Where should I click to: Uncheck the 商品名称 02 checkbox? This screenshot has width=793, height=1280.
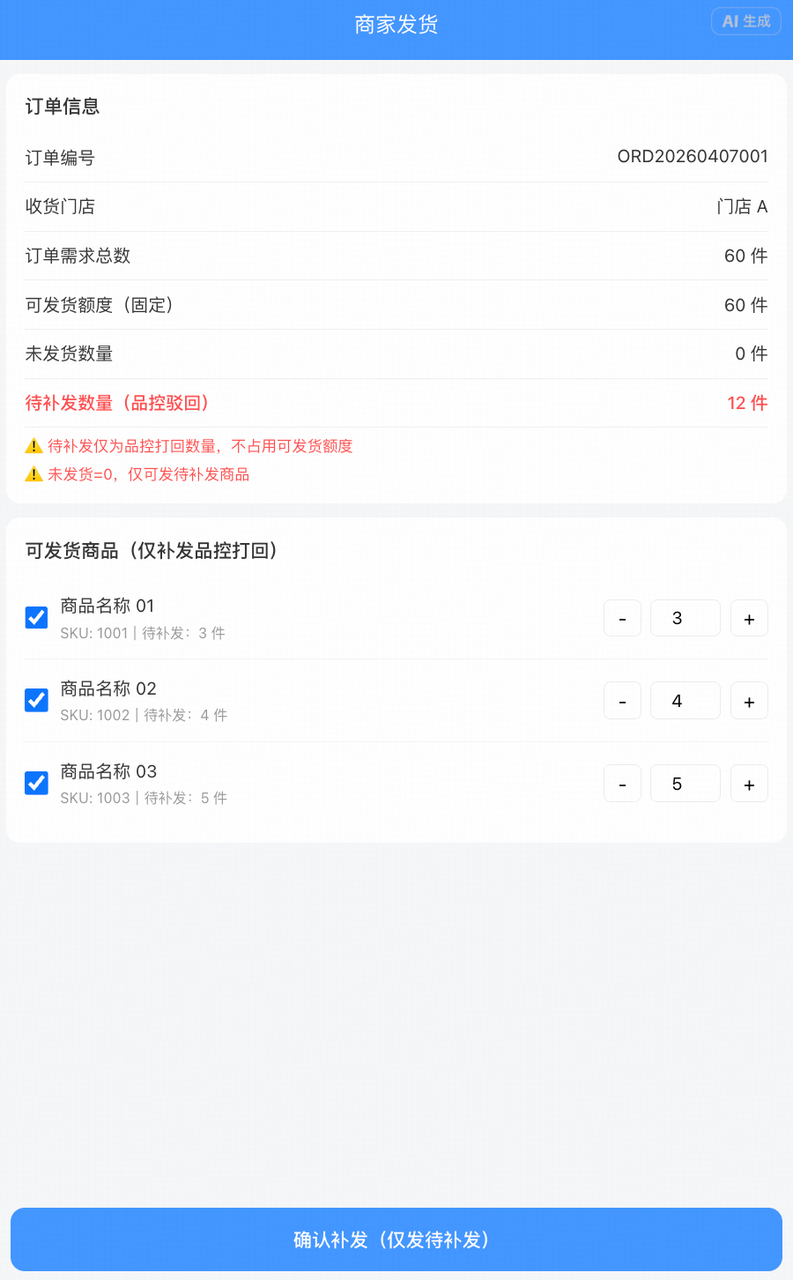tap(36, 700)
